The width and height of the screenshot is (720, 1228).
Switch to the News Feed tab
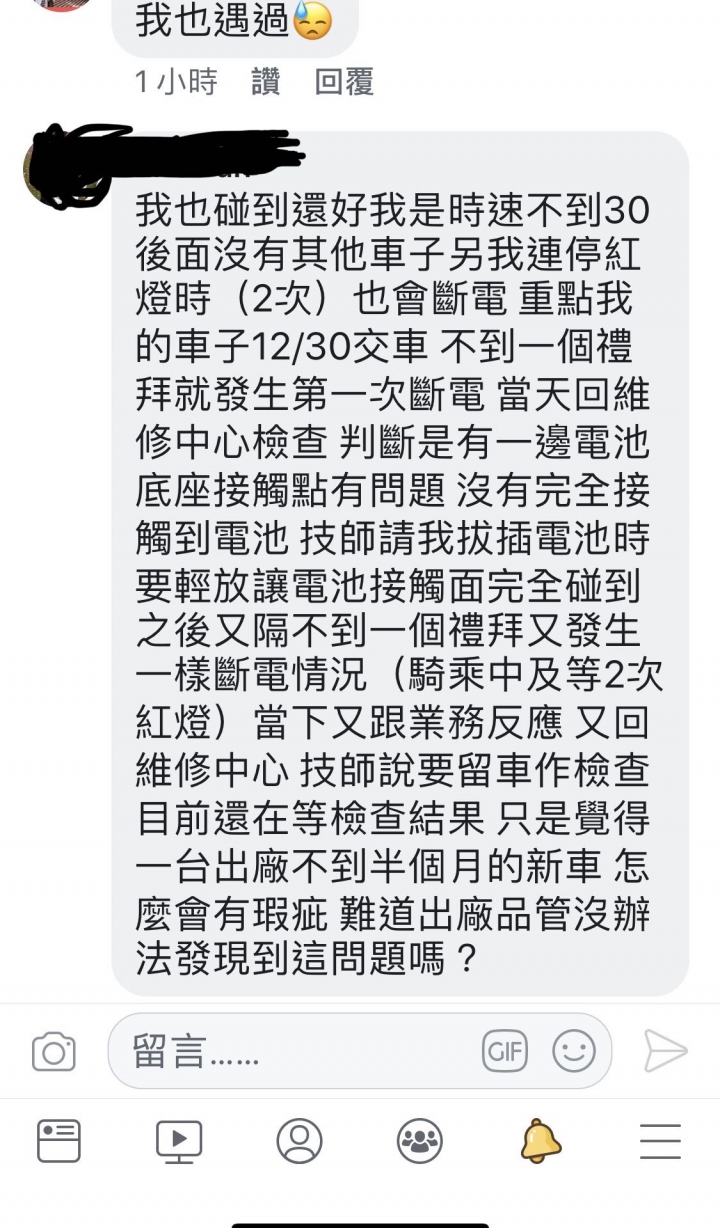pos(59,1141)
